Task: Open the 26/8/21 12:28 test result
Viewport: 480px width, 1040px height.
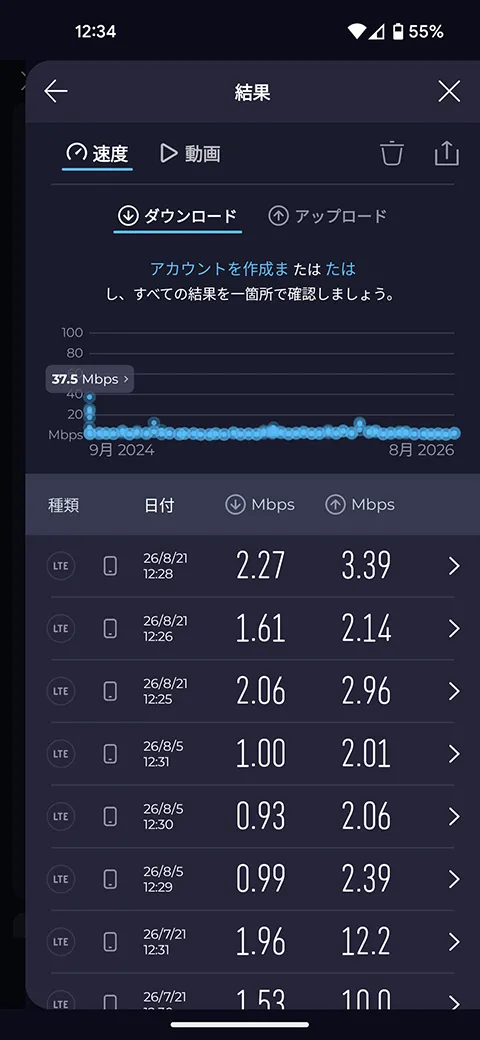Action: (x=253, y=566)
